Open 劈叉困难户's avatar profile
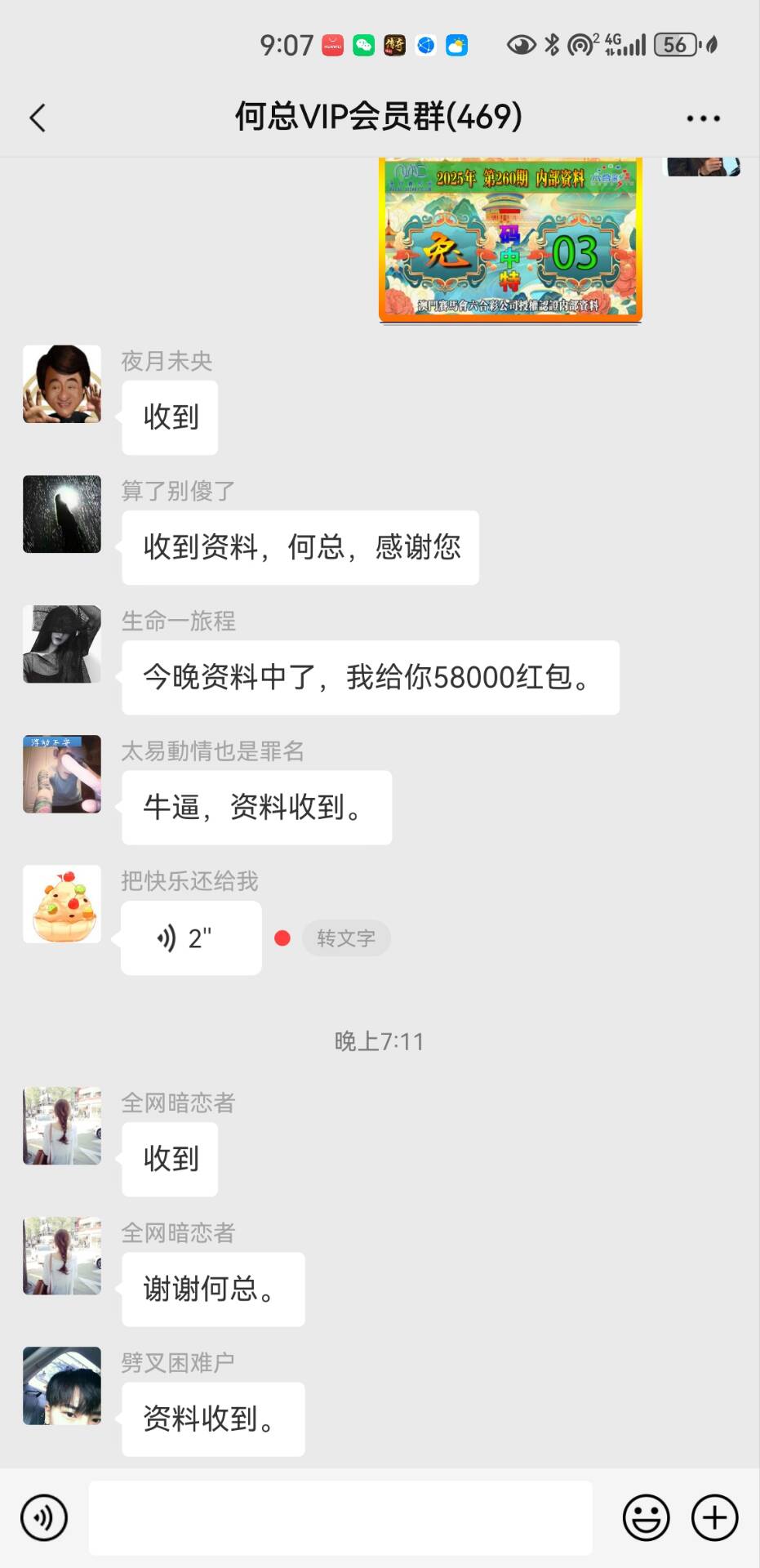This screenshot has height=1568, width=760. coord(62,1386)
